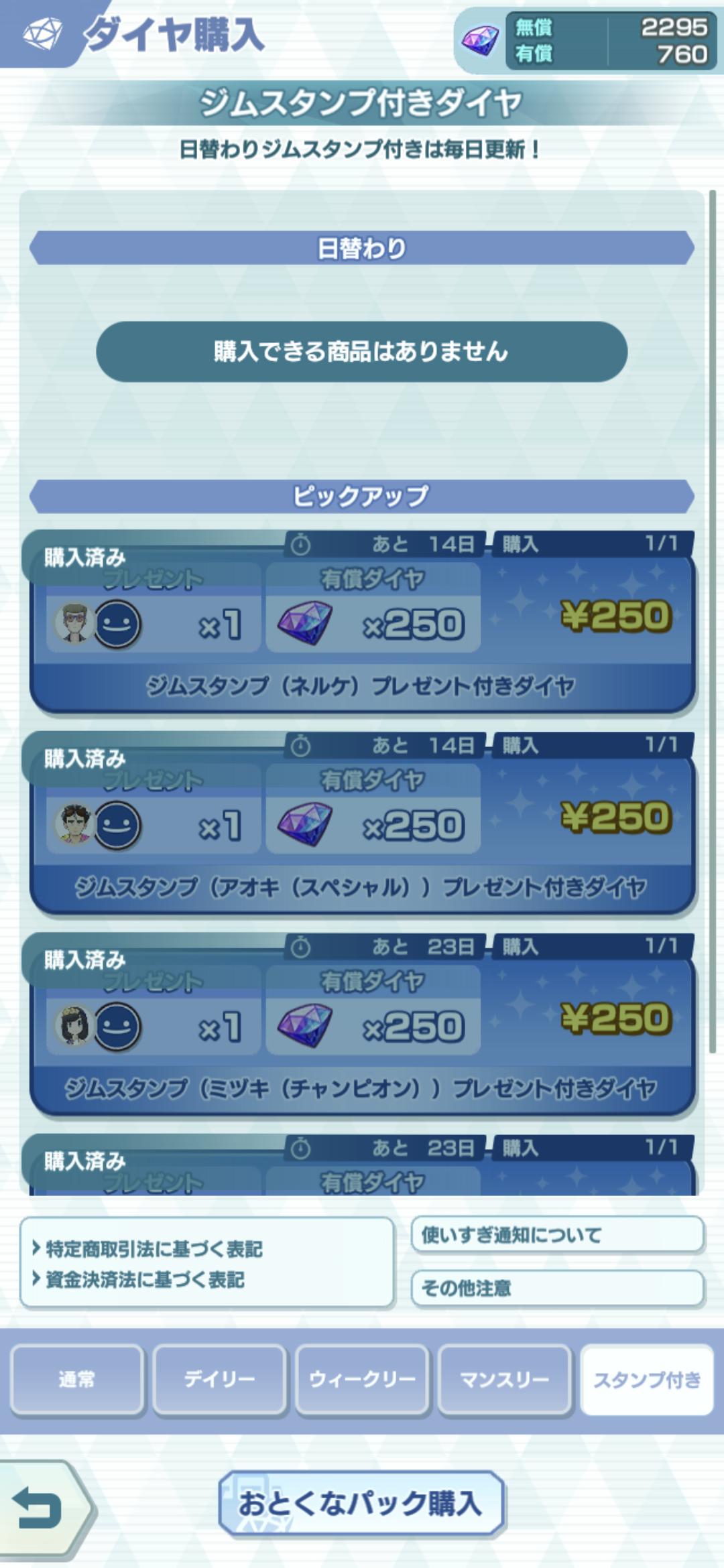
Task: Open the マンスリー tab
Action: 505,1379
